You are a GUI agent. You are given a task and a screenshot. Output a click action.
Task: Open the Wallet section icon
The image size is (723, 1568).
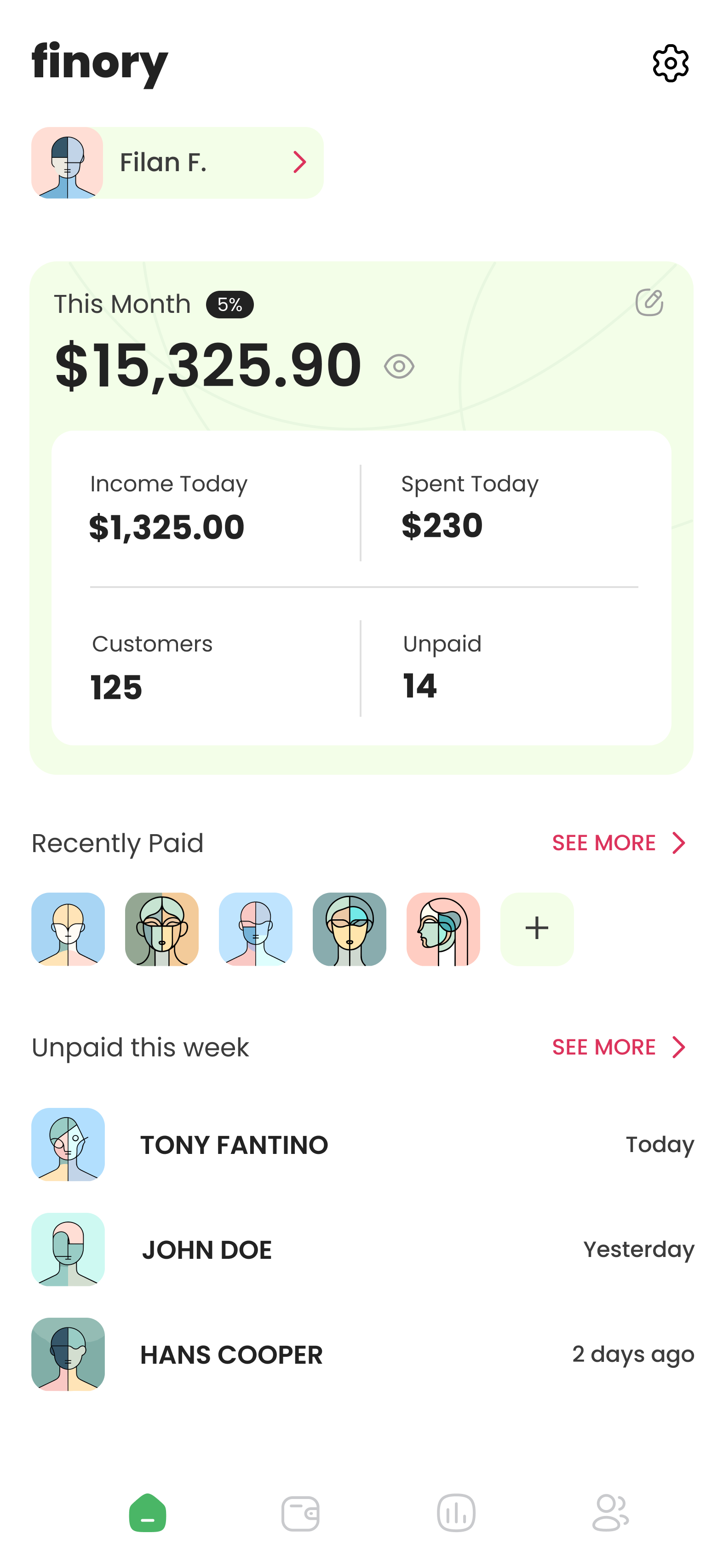(301, 1515)
